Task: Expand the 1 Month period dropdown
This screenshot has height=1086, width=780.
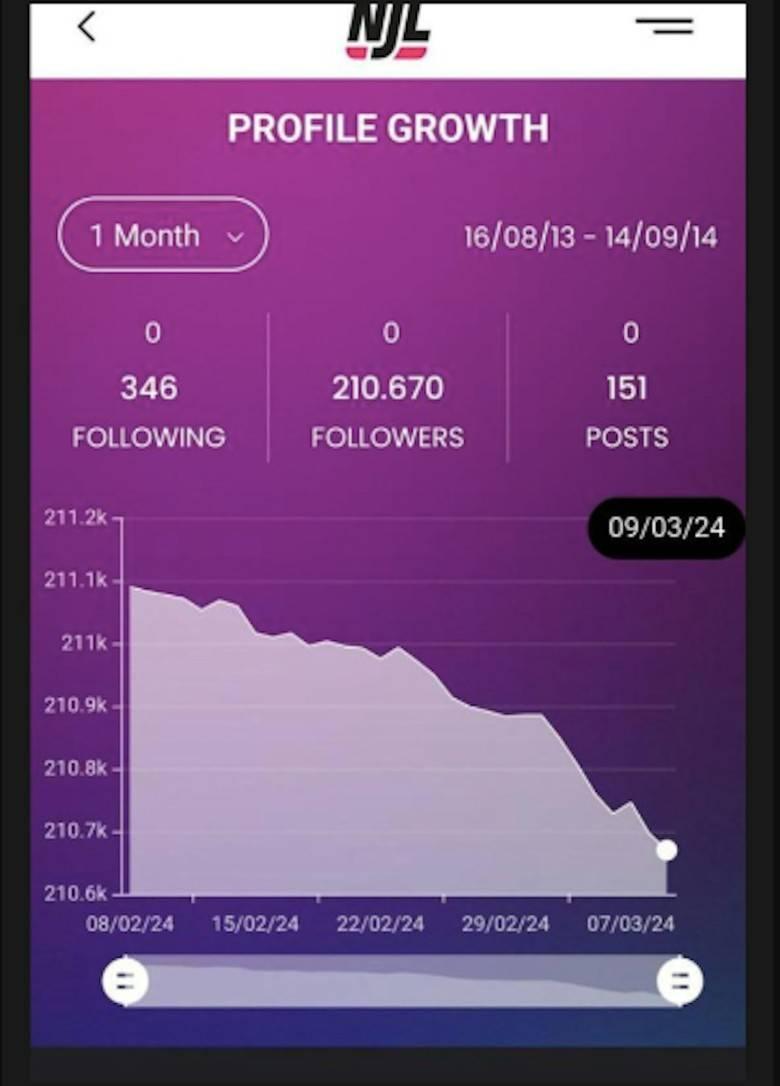Action: point(164,236)
